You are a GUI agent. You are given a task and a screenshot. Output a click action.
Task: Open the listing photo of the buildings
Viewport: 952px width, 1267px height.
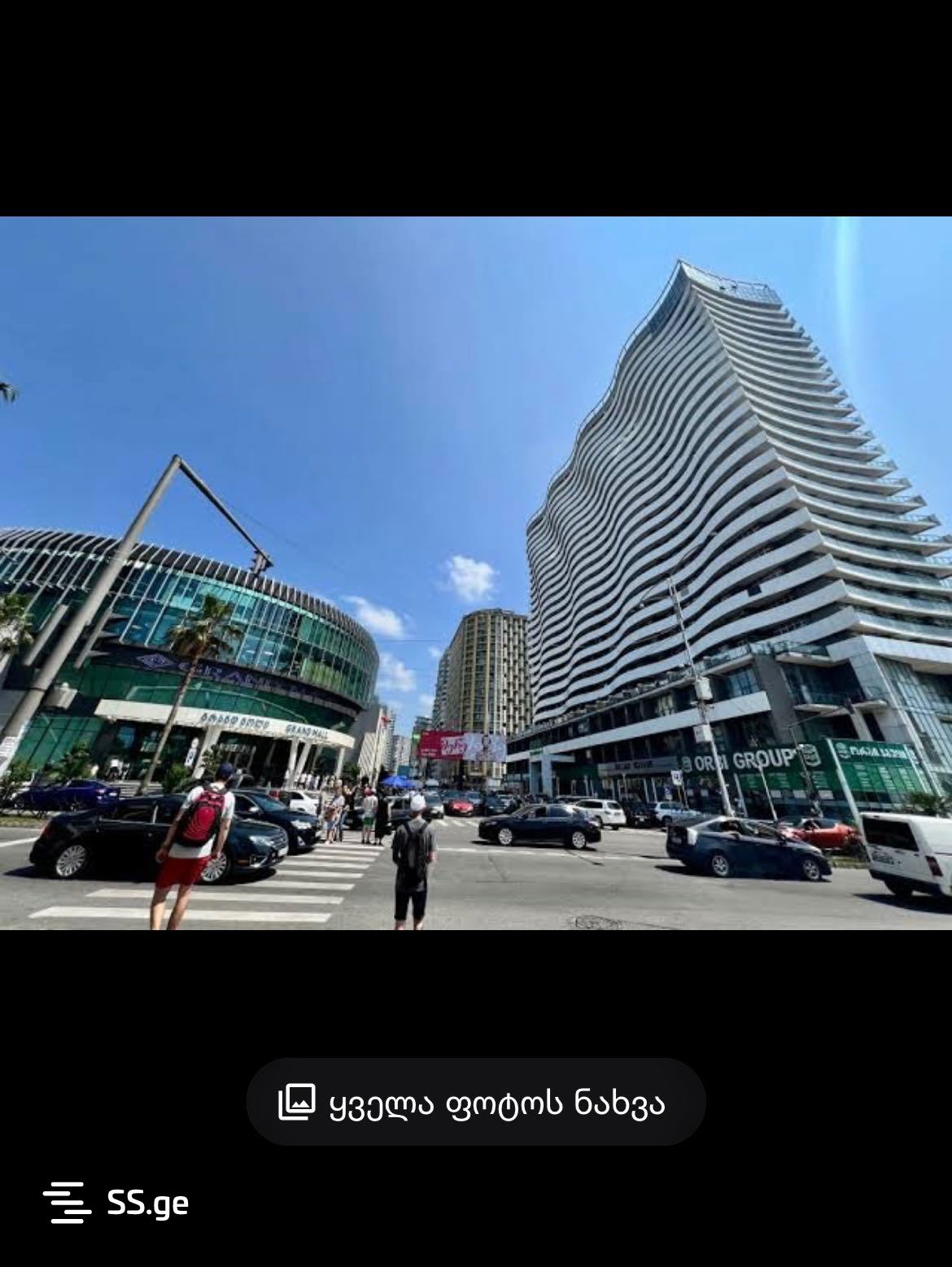click(x=475, y=573)
